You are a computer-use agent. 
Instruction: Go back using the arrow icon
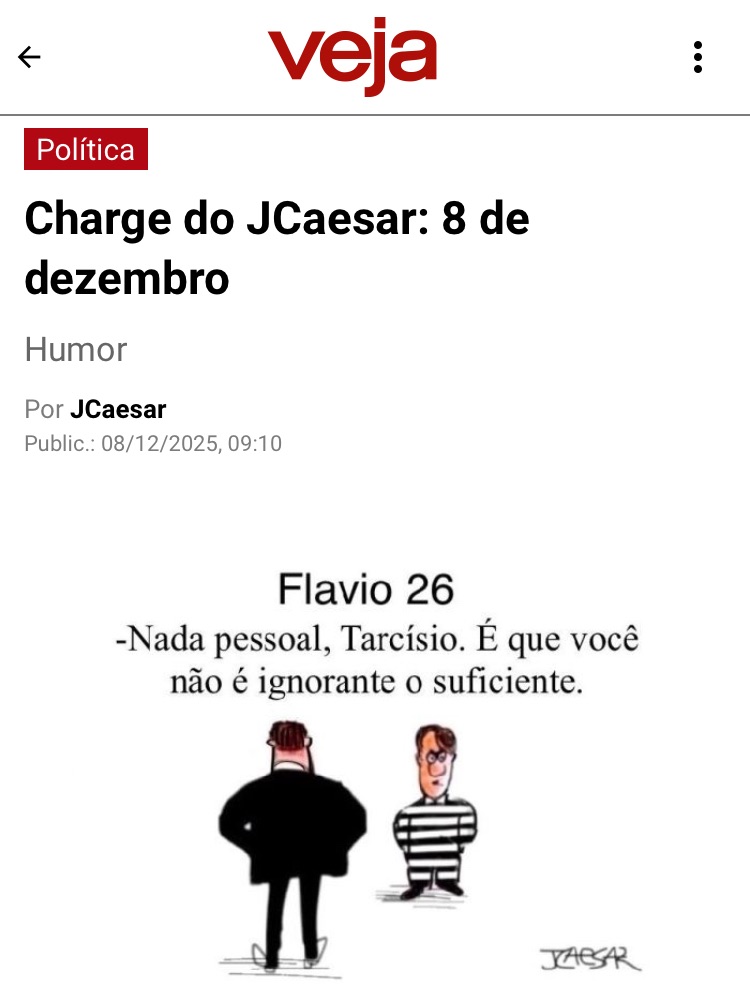[30, 57]
